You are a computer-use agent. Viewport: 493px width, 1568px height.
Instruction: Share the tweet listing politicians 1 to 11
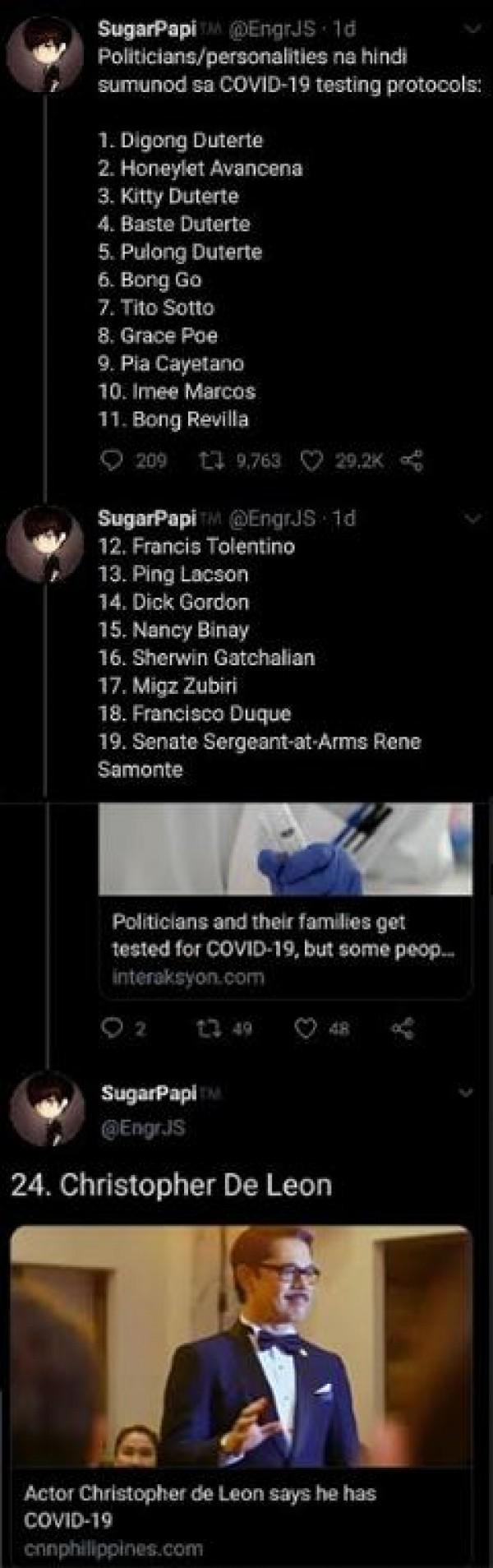point(411,460)
